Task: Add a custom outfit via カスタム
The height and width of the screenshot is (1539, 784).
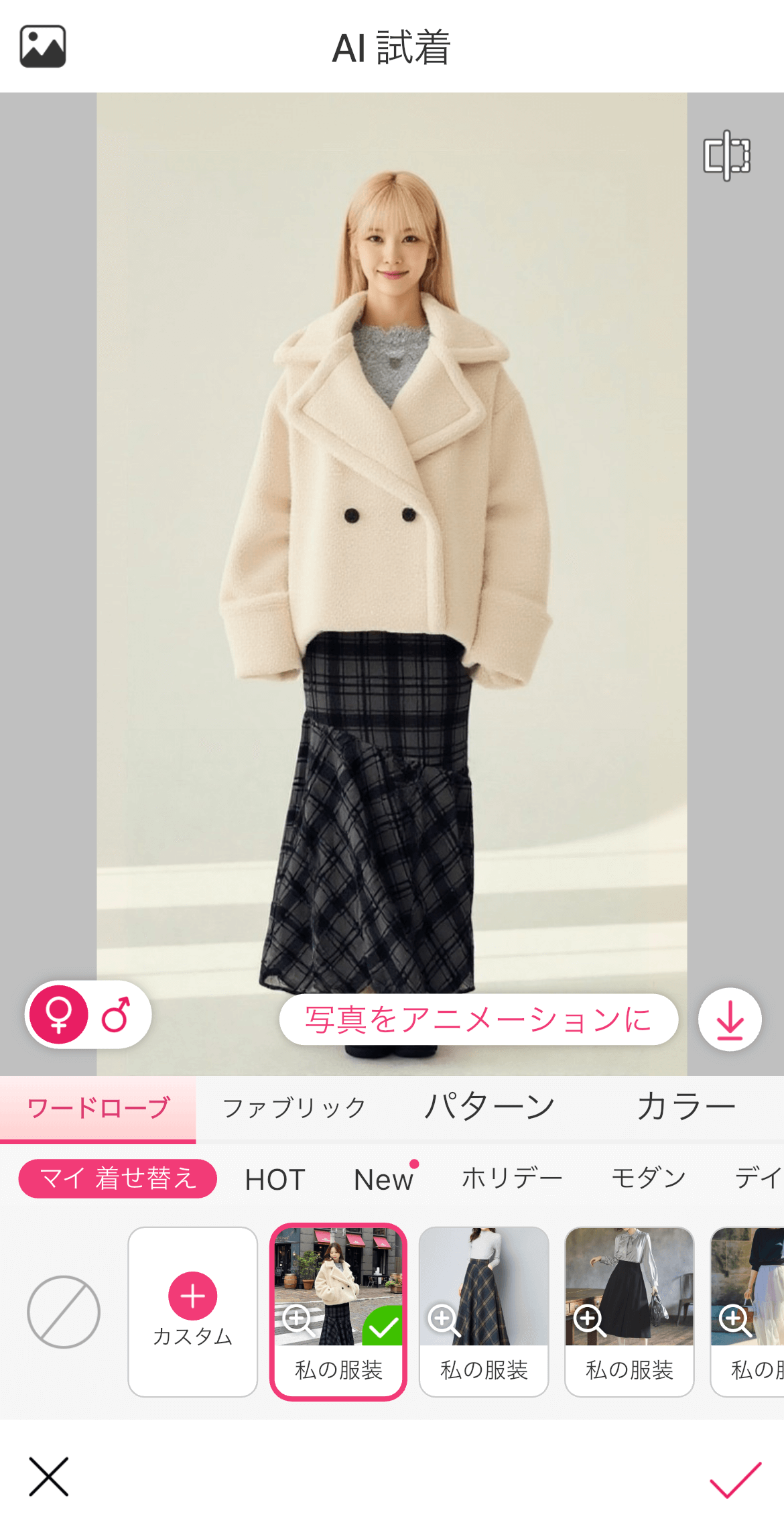Action: click(x=193, y=1312)
